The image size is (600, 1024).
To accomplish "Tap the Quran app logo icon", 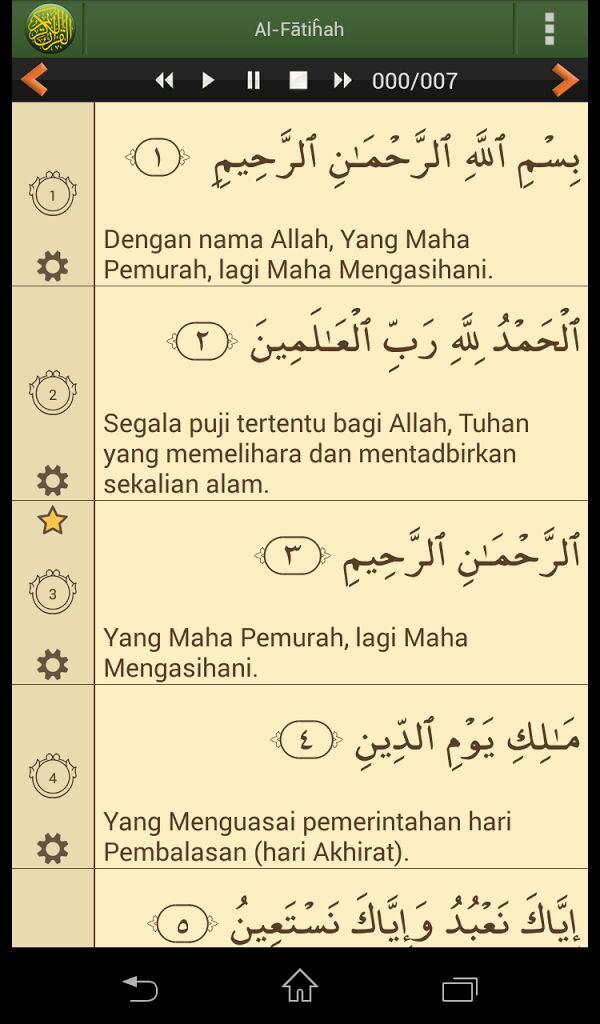I will coord(49,29).
